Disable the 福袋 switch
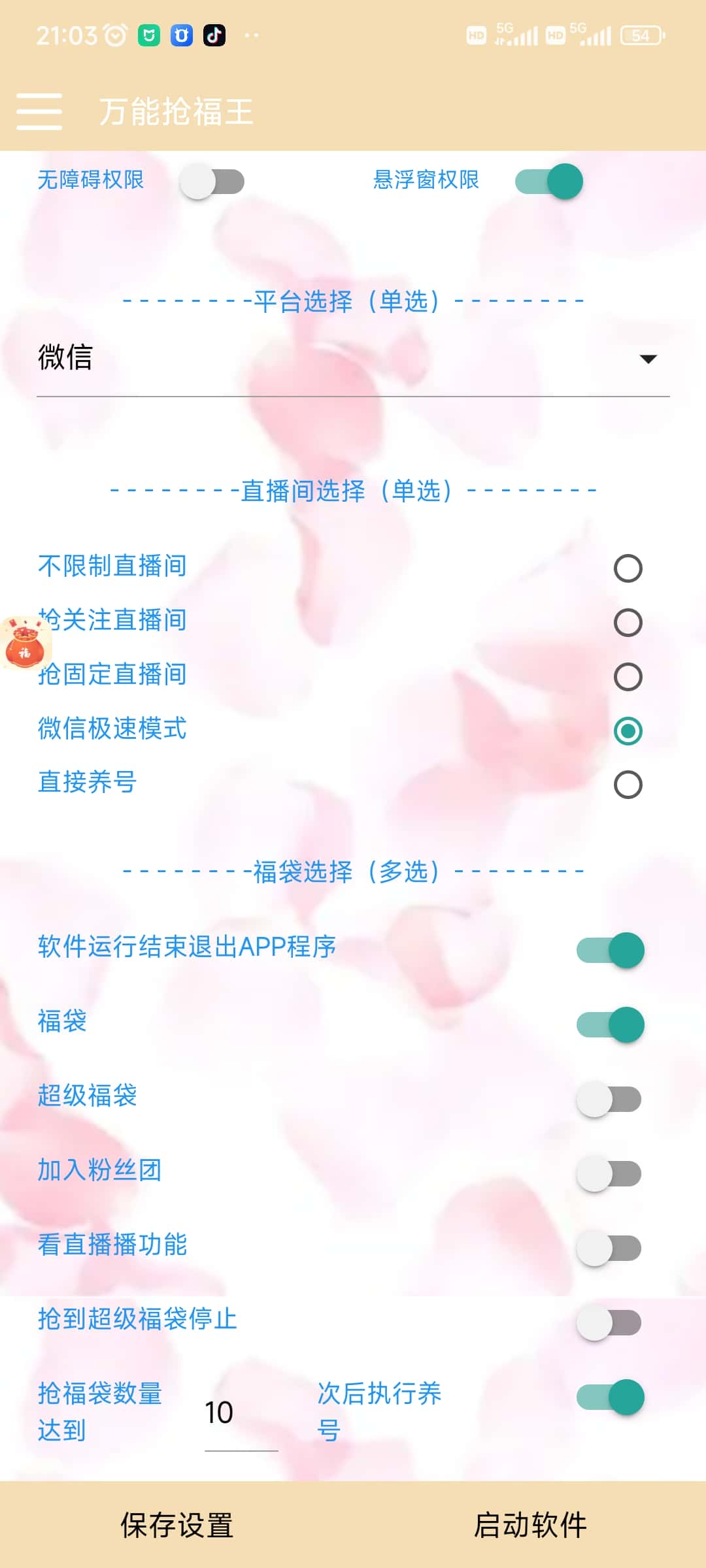 [x=610, y=1024]
